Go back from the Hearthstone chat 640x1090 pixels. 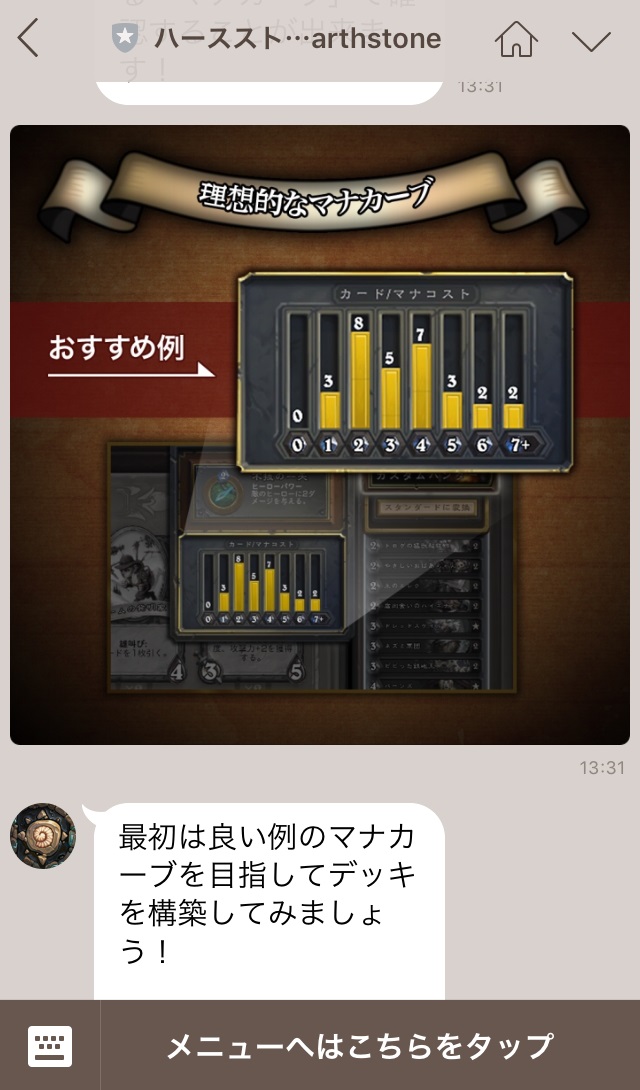pos(29,40)
